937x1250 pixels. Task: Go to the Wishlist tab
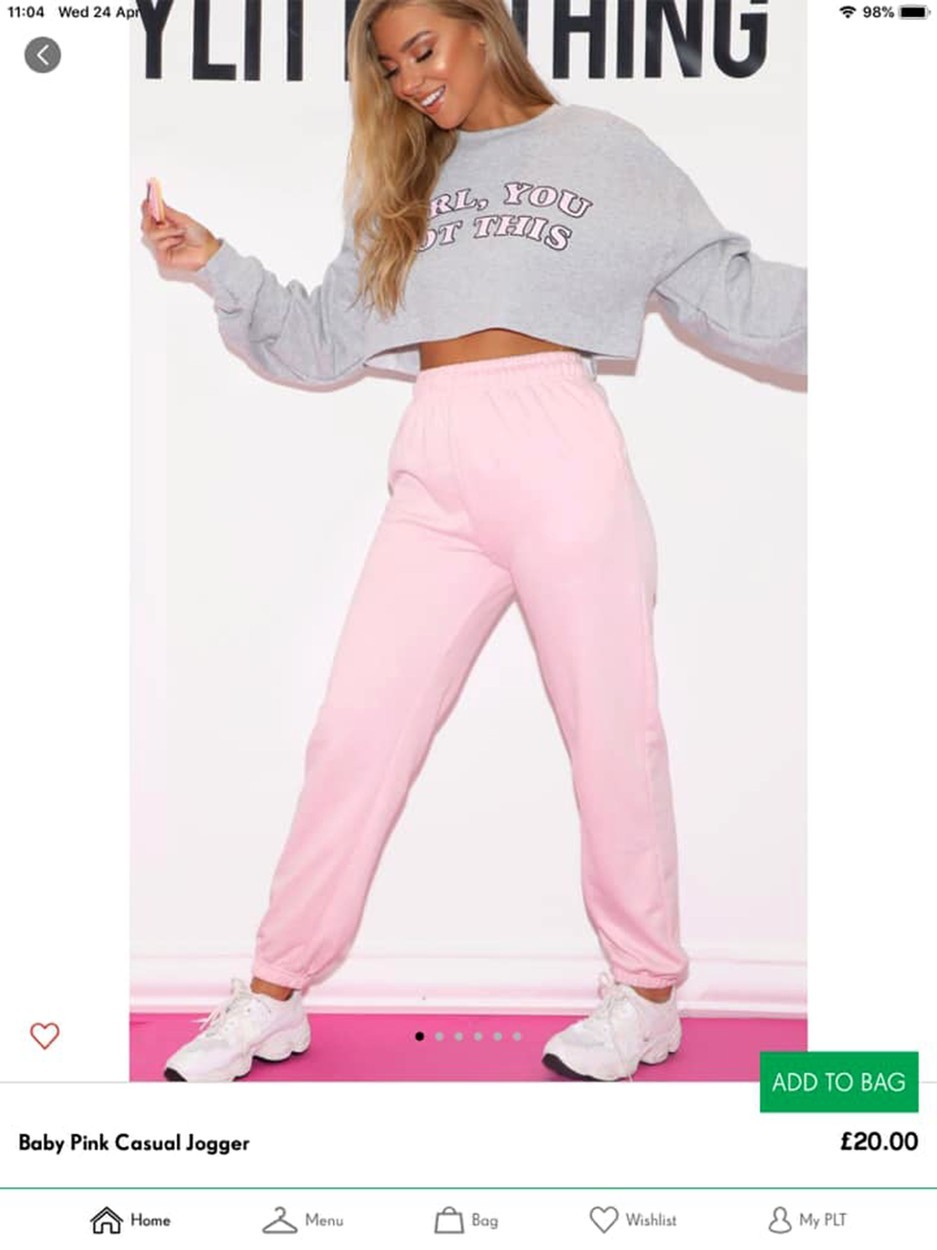coord(632,1219)
